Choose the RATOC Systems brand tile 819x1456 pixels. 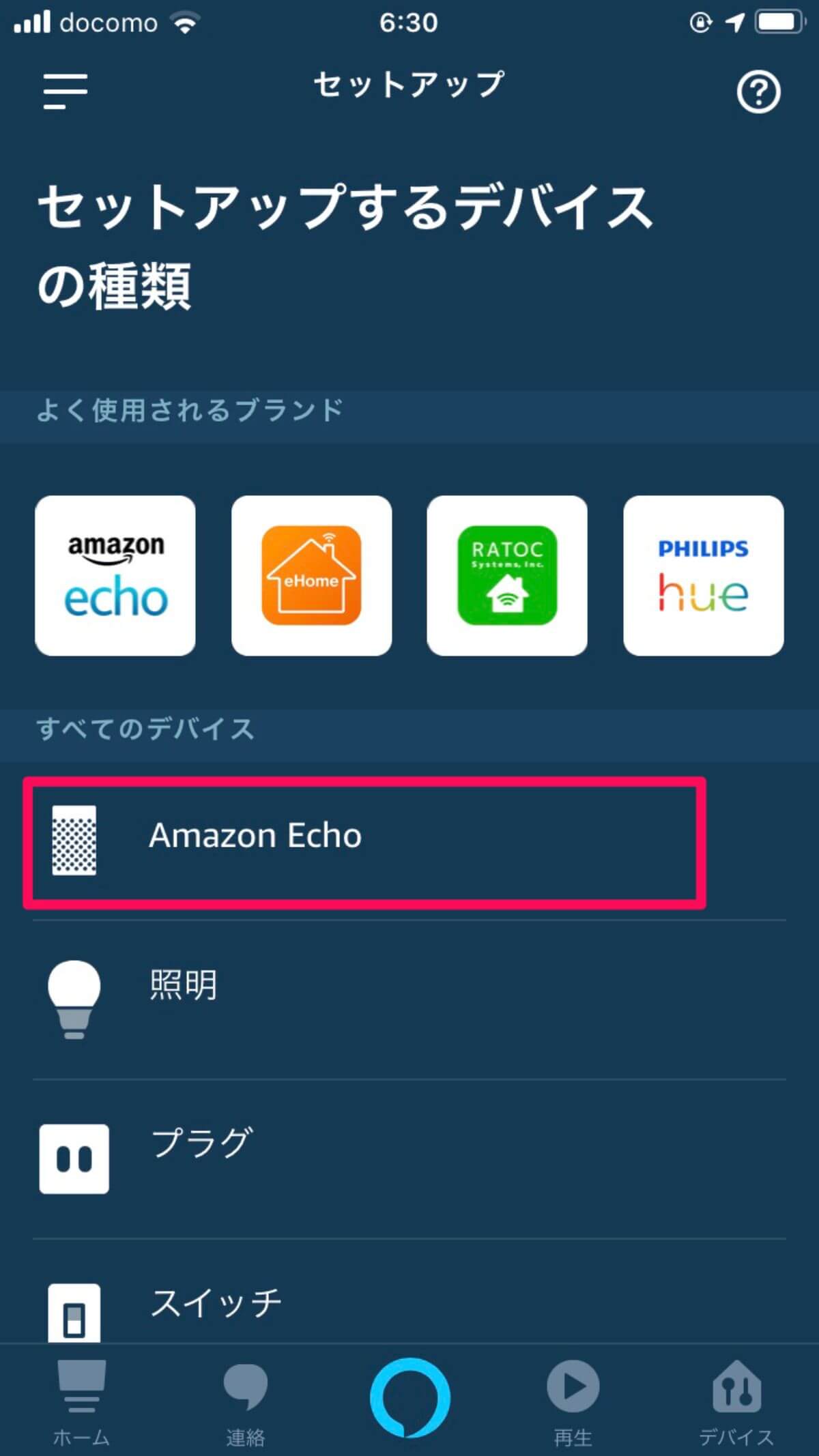(507, 576)
